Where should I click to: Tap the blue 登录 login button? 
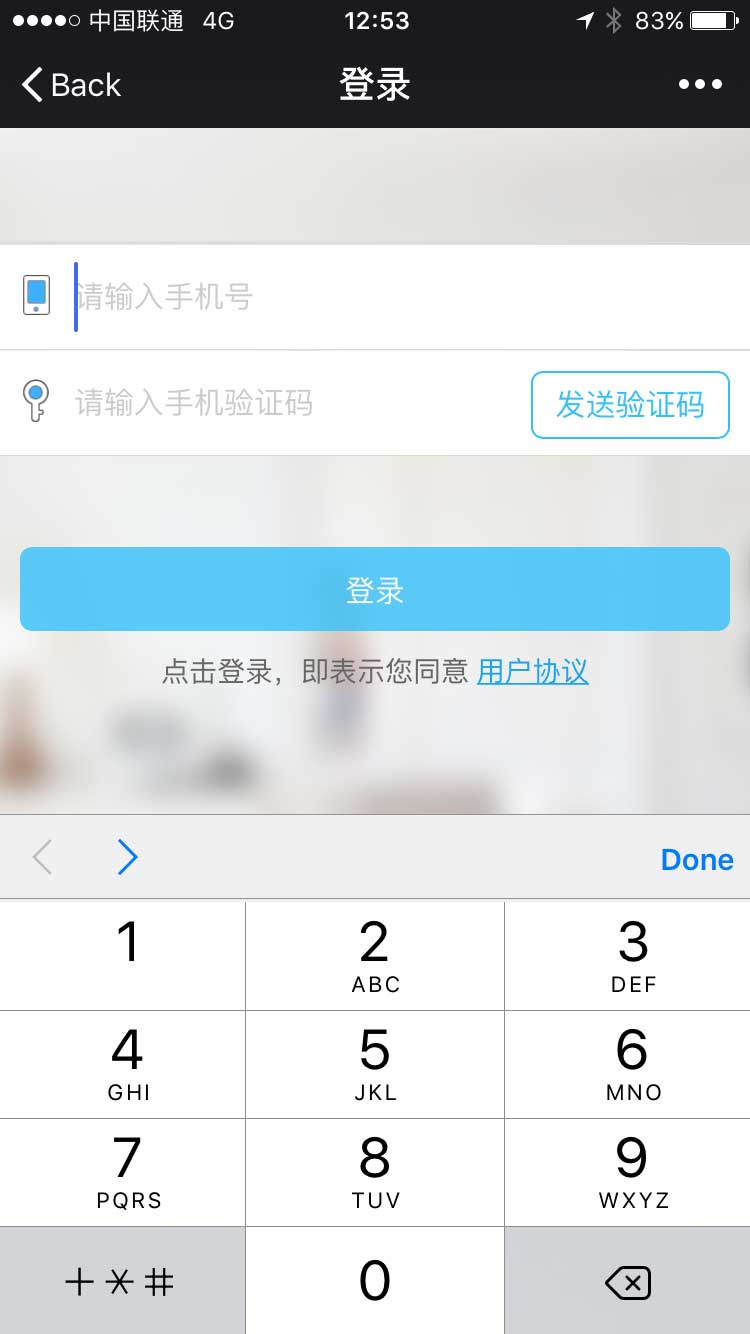[x=375, y=589]
